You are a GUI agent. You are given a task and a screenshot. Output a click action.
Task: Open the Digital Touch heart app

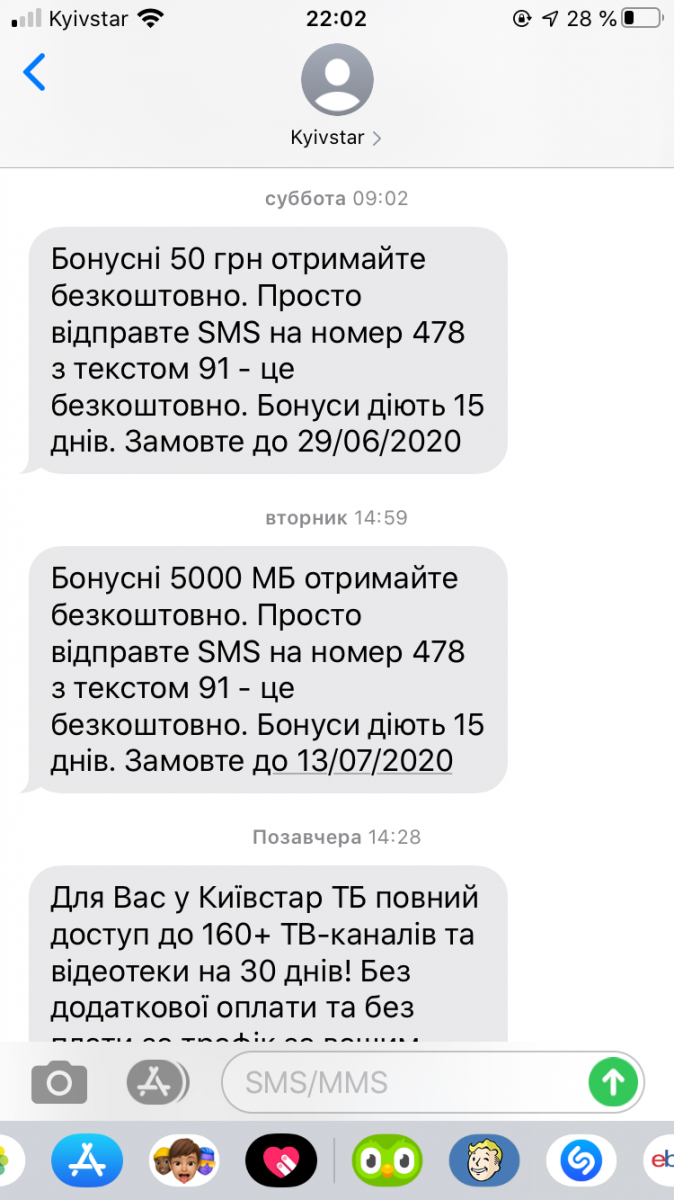click(x=283, y=1160)
